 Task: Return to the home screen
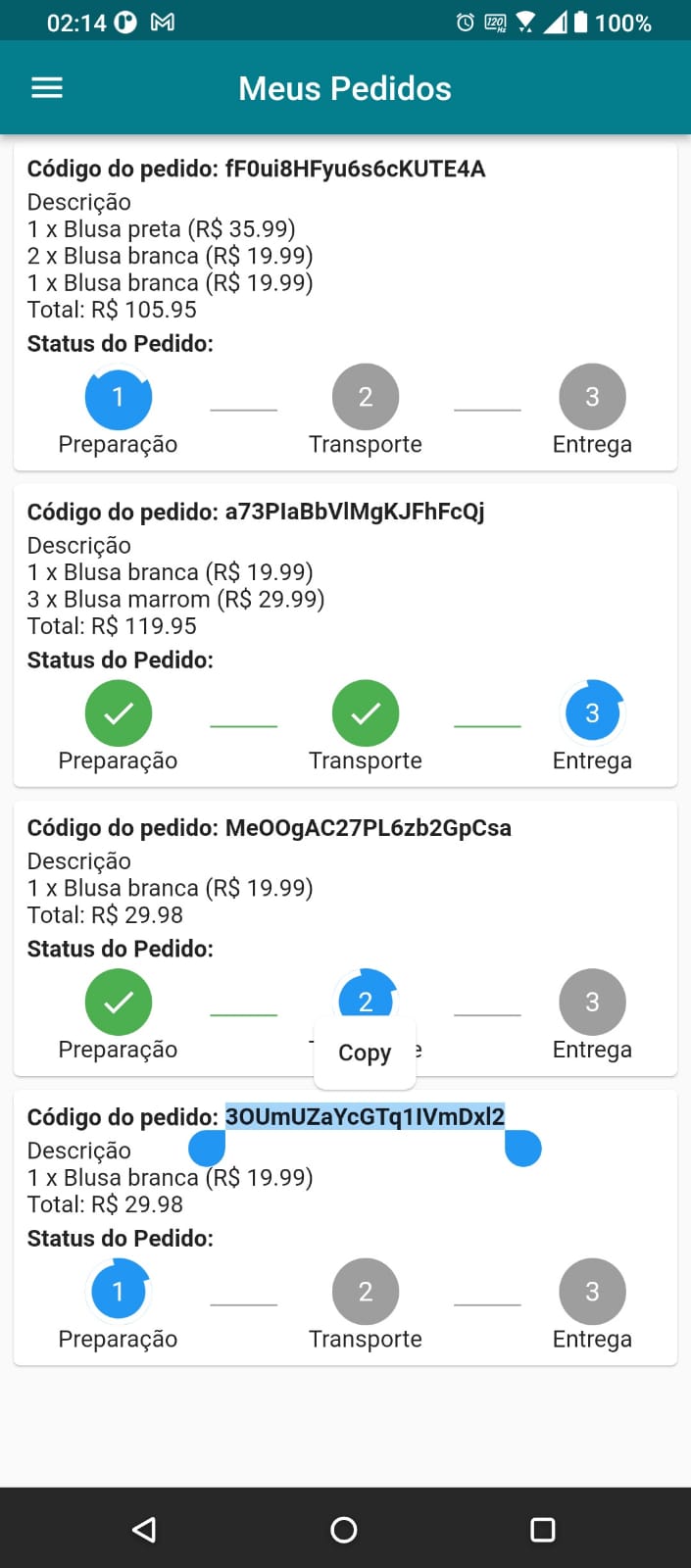(x=344, y=1529)
